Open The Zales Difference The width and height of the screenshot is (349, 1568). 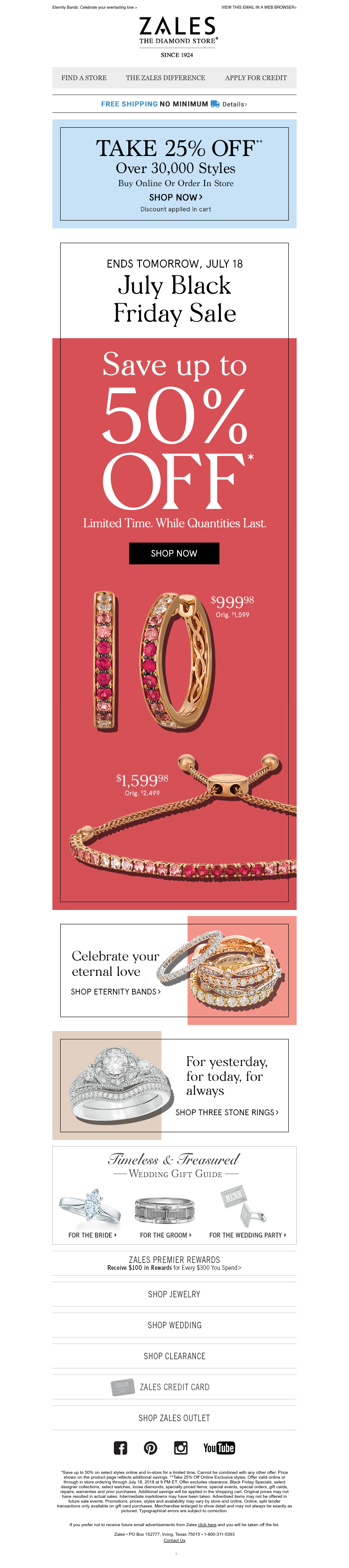pyautogui.click(x=165, y=78)
